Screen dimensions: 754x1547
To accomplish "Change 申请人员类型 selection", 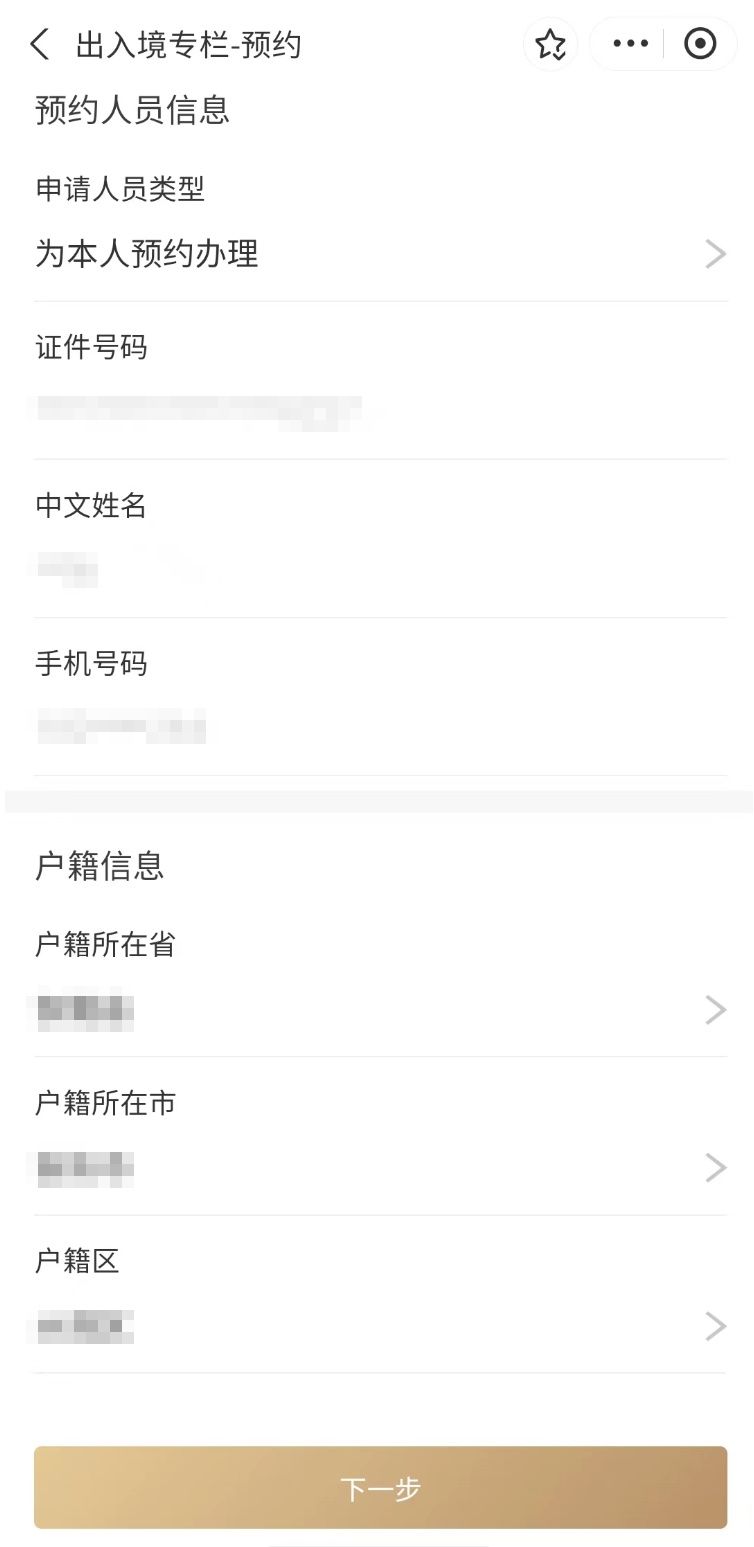I will (380, 254).
